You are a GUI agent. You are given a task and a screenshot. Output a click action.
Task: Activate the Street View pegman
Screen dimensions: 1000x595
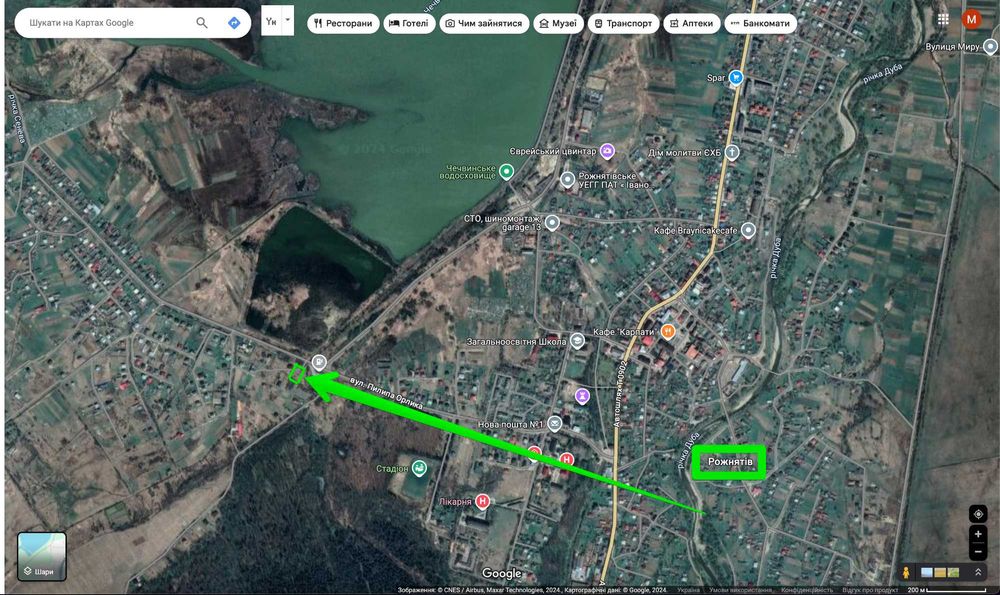click(x=906, y=572)
